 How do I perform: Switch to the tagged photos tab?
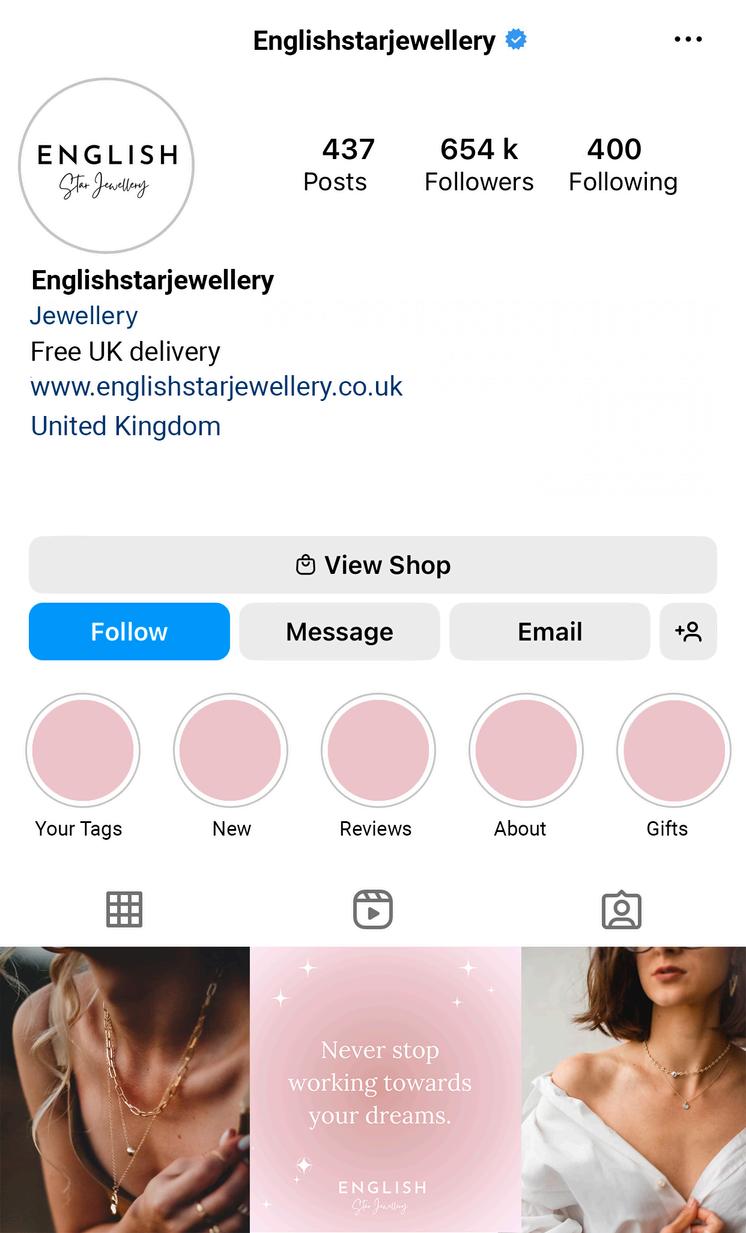[x=621, y=909]
